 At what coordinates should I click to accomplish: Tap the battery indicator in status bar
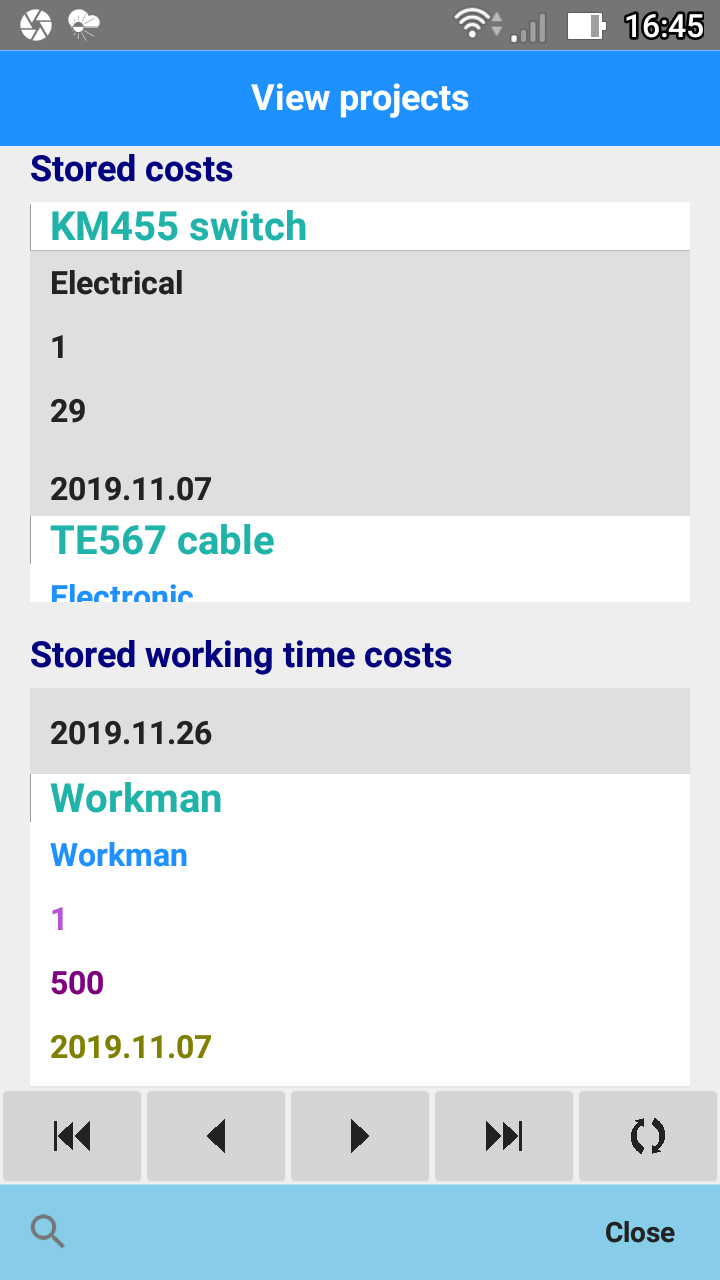[585, 27]
